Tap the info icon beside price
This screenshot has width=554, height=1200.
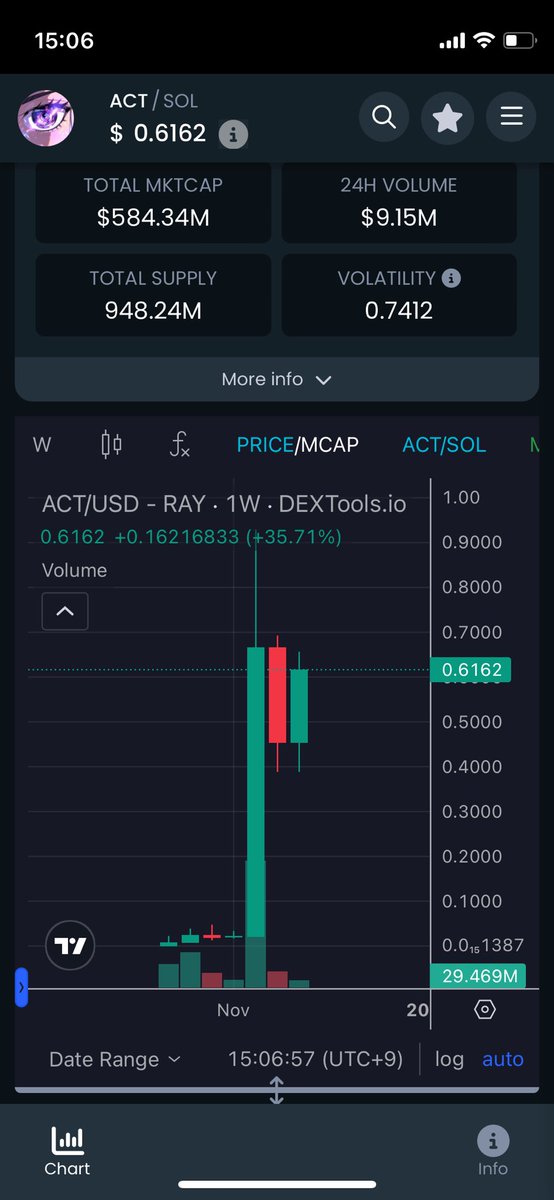tap(233, 134)
